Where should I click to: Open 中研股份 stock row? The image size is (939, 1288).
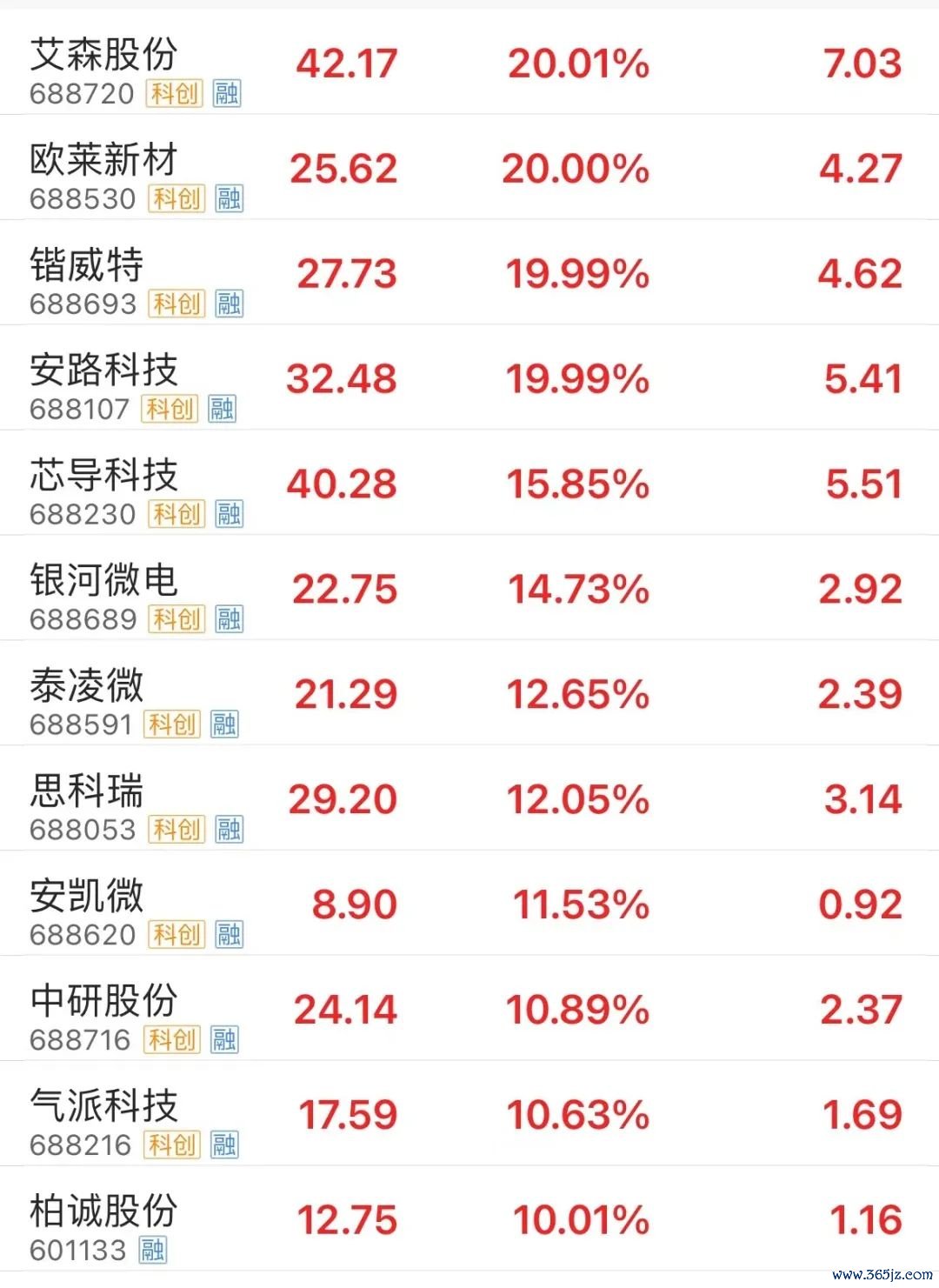click(x=104, y=1002)
